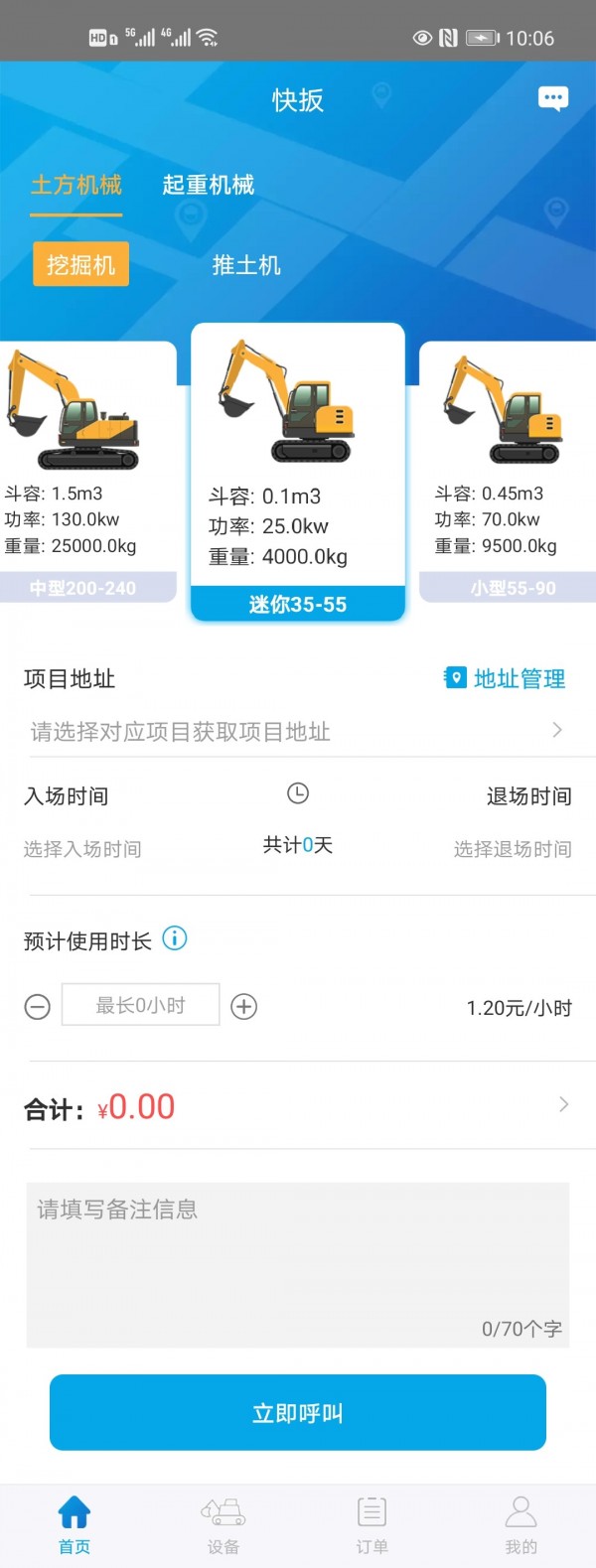
Task: Open 地址管理 address management
Action: pyautogui.click(x=505, y=679)
